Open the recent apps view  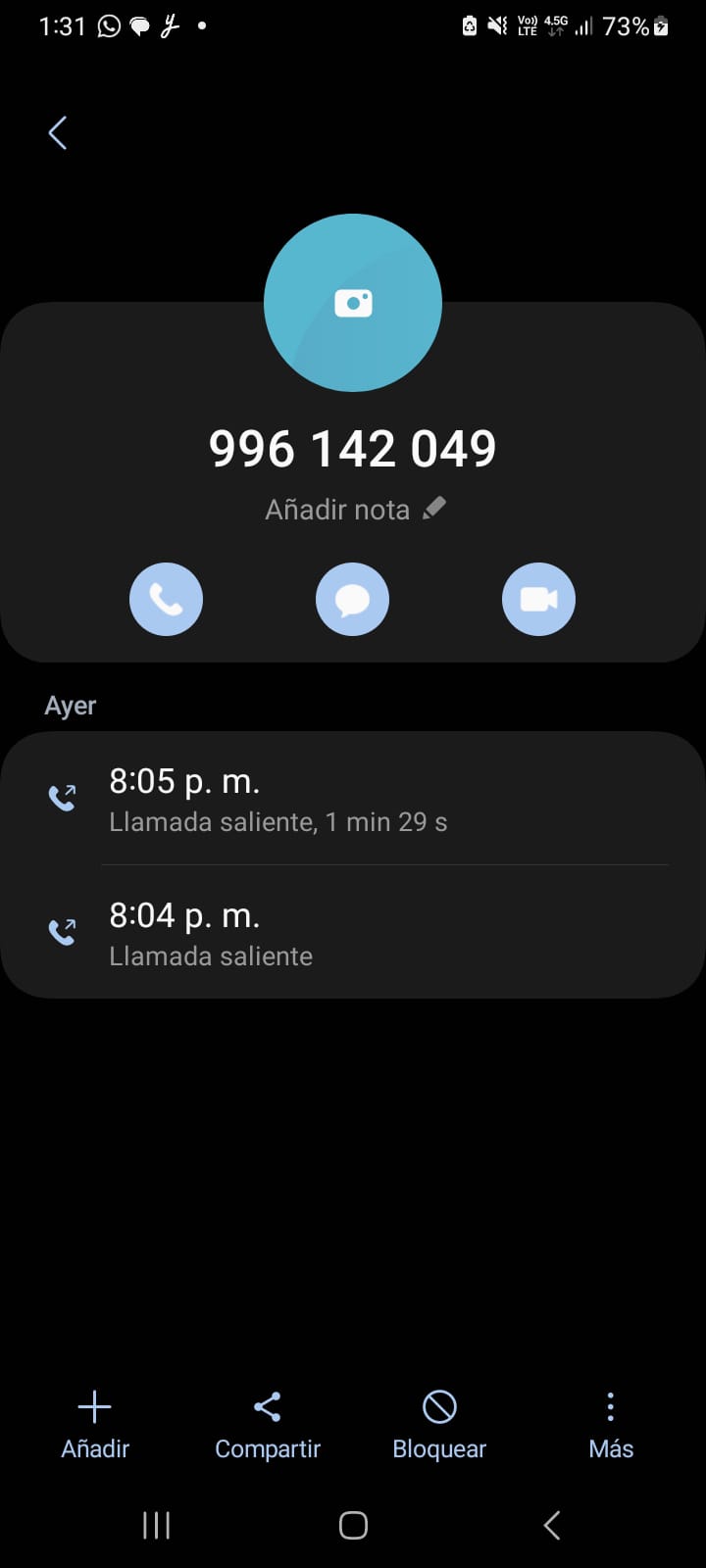(x=157, y=1525)
